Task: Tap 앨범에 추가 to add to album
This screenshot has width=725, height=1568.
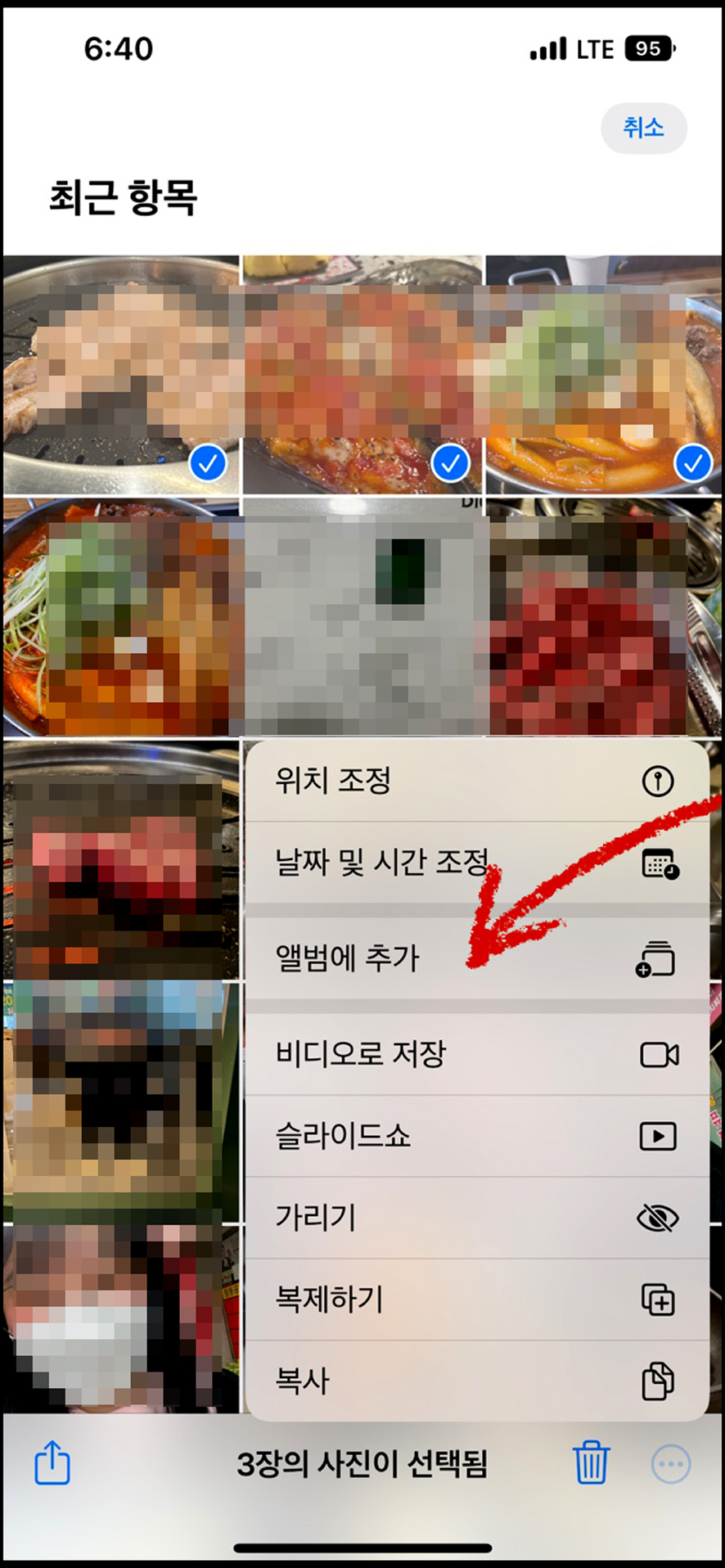Action: coord(476,958)
